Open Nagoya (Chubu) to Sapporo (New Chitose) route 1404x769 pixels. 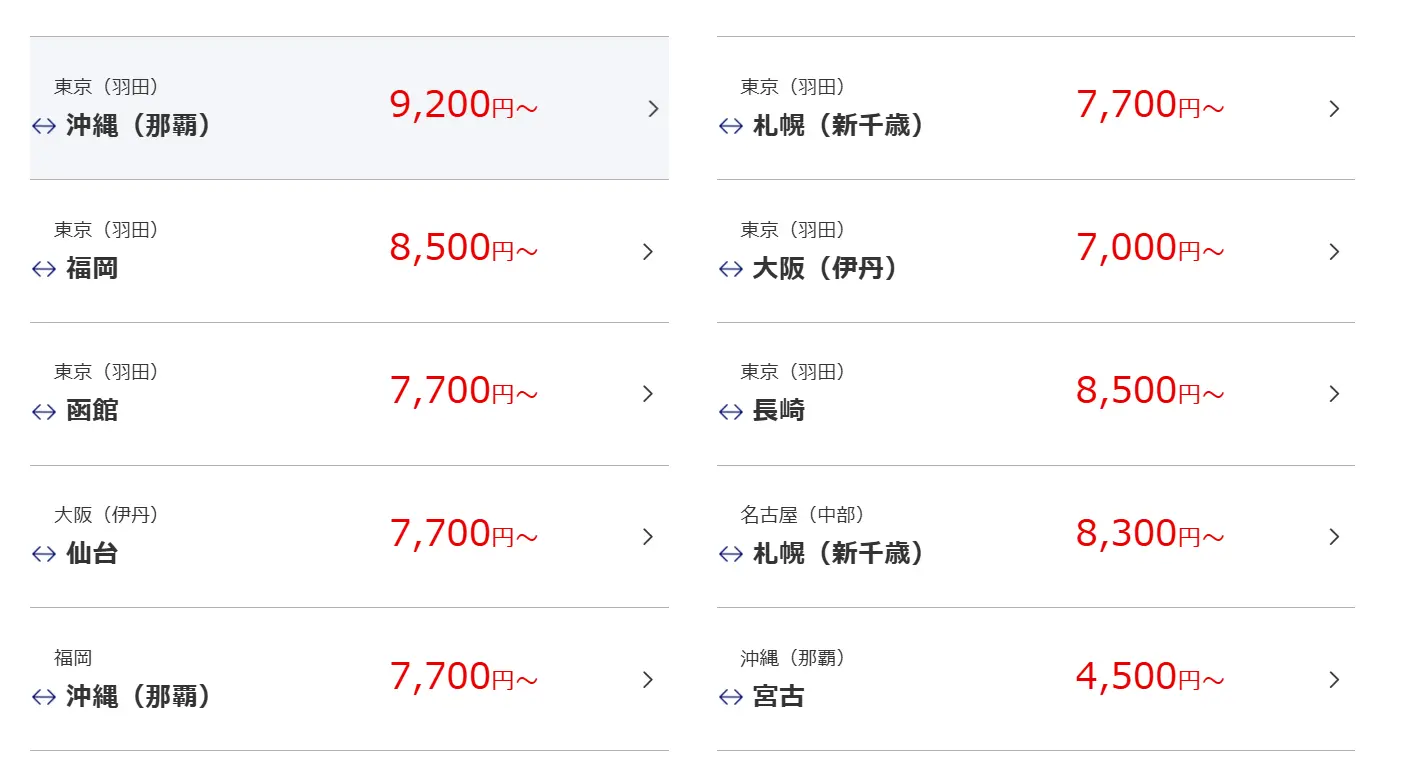click(x=1035, y=536)
